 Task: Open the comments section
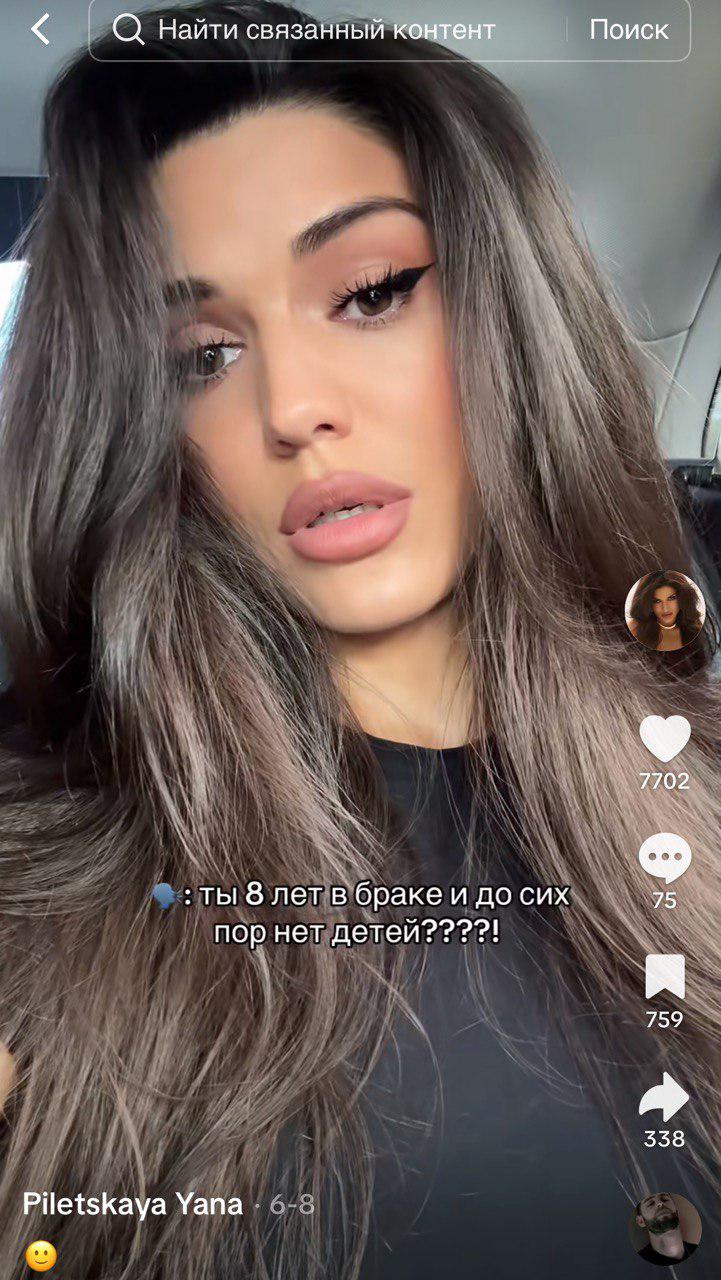click(x=665, y=860)
